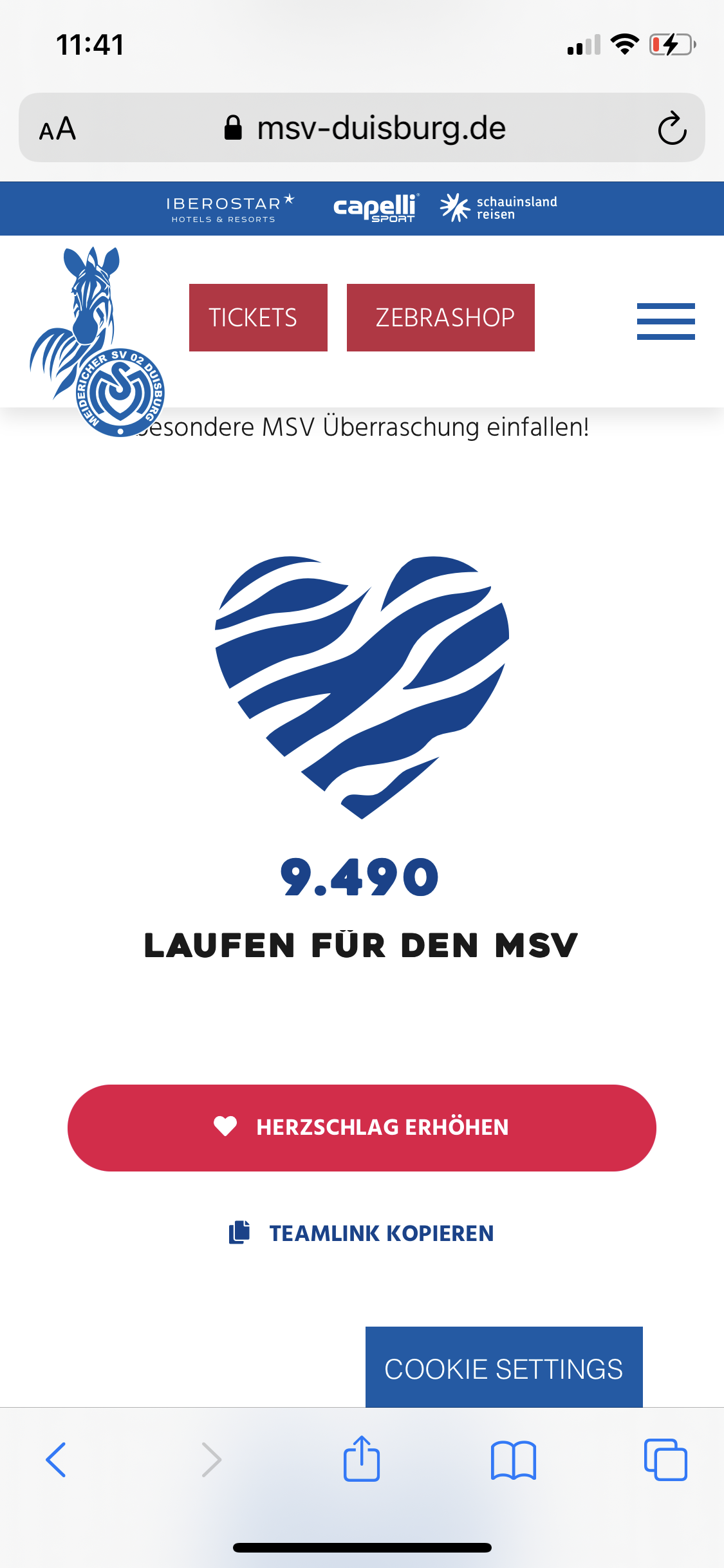
Task: Open the Iberostar sponsor link
Action: 229,209
